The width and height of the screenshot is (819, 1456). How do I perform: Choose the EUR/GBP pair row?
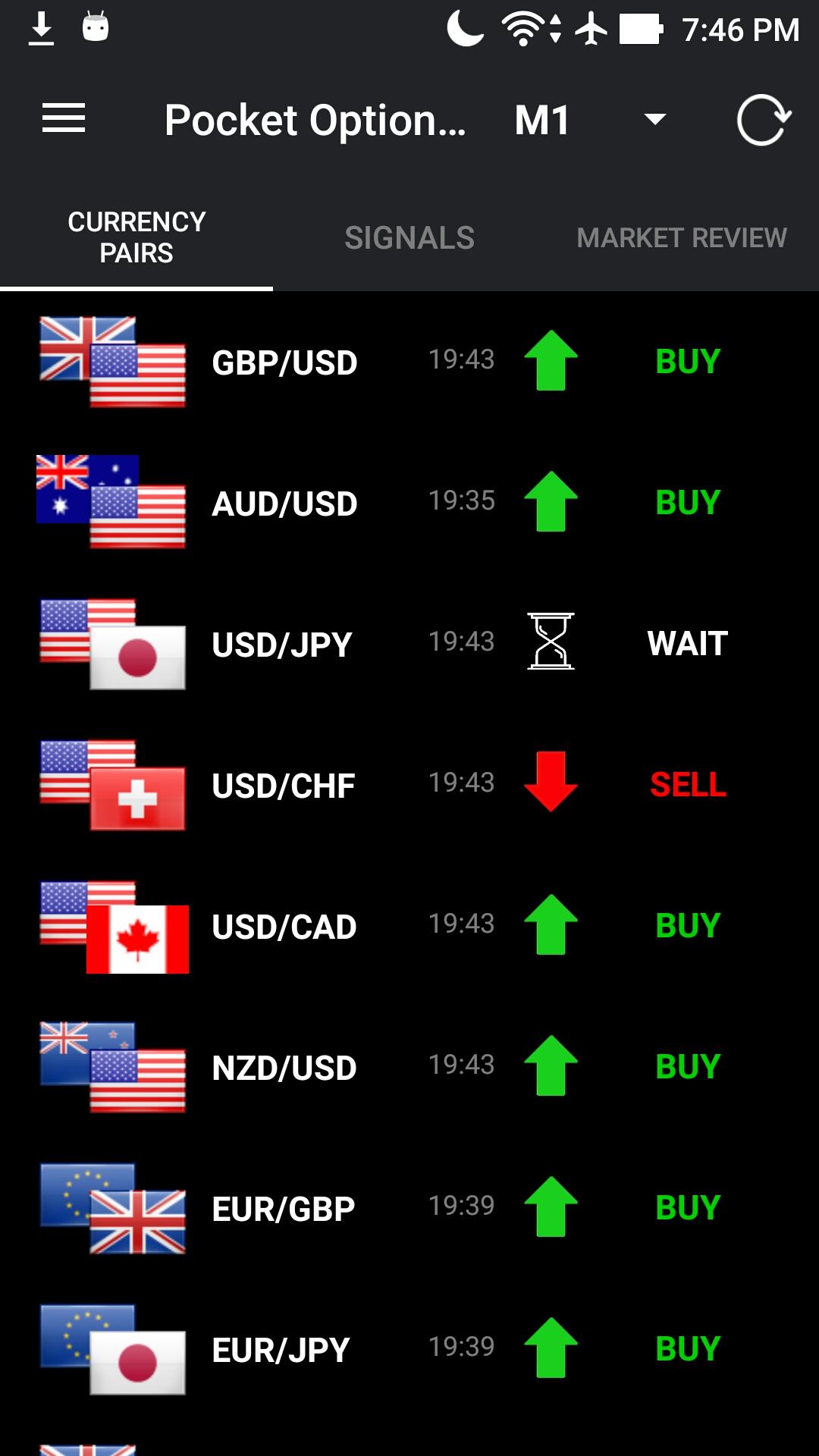point(409,1208)
